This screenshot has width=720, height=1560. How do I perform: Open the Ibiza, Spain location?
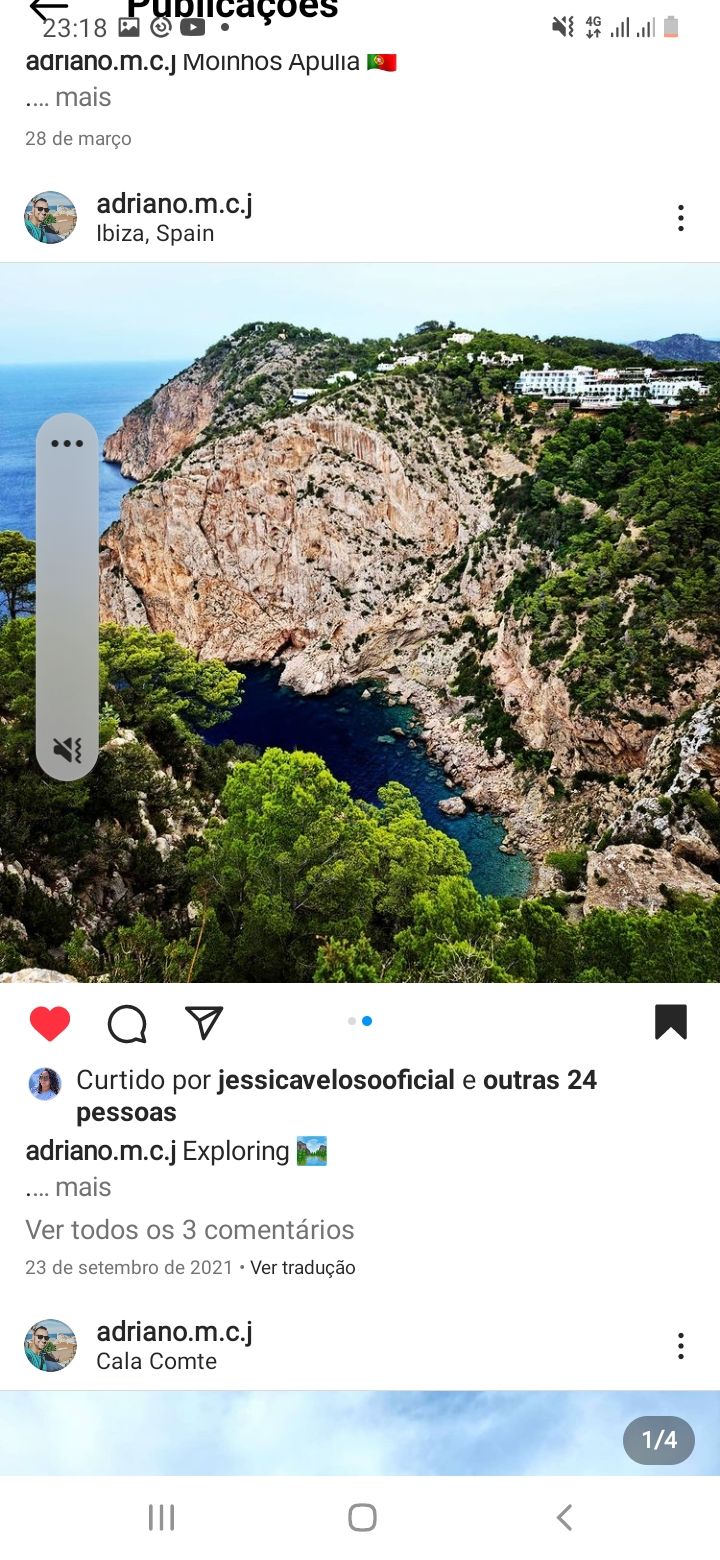(x=155, y=234)
